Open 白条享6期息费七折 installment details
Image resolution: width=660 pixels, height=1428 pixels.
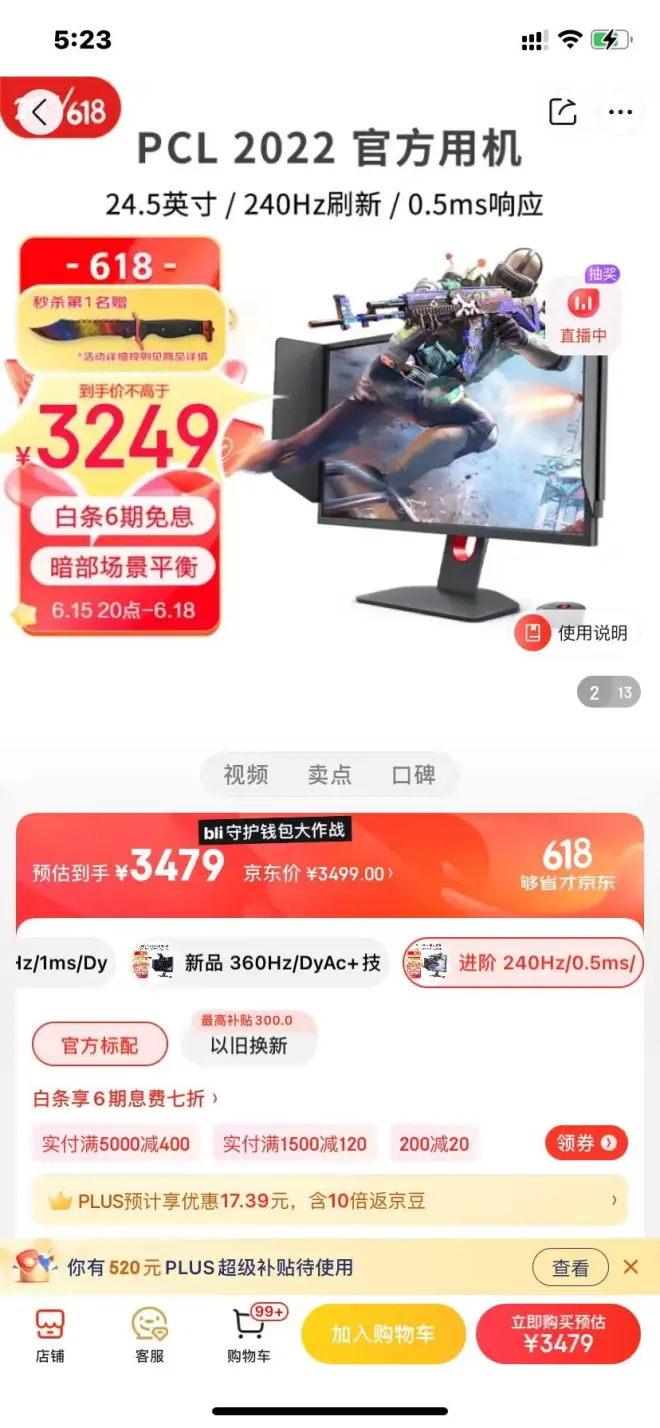tap(125, 1098)
